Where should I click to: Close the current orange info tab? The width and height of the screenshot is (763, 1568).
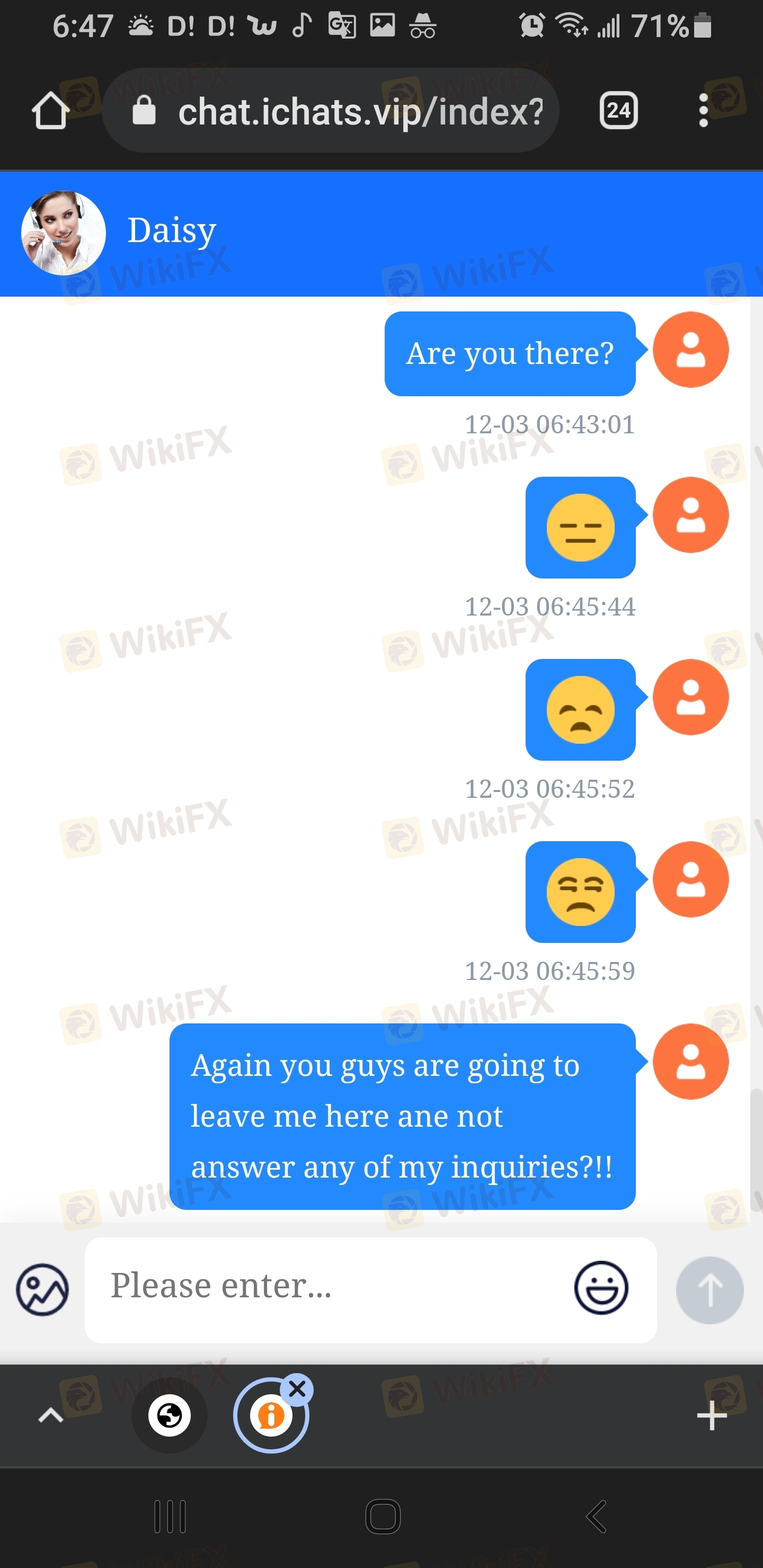click(297, 1389)
